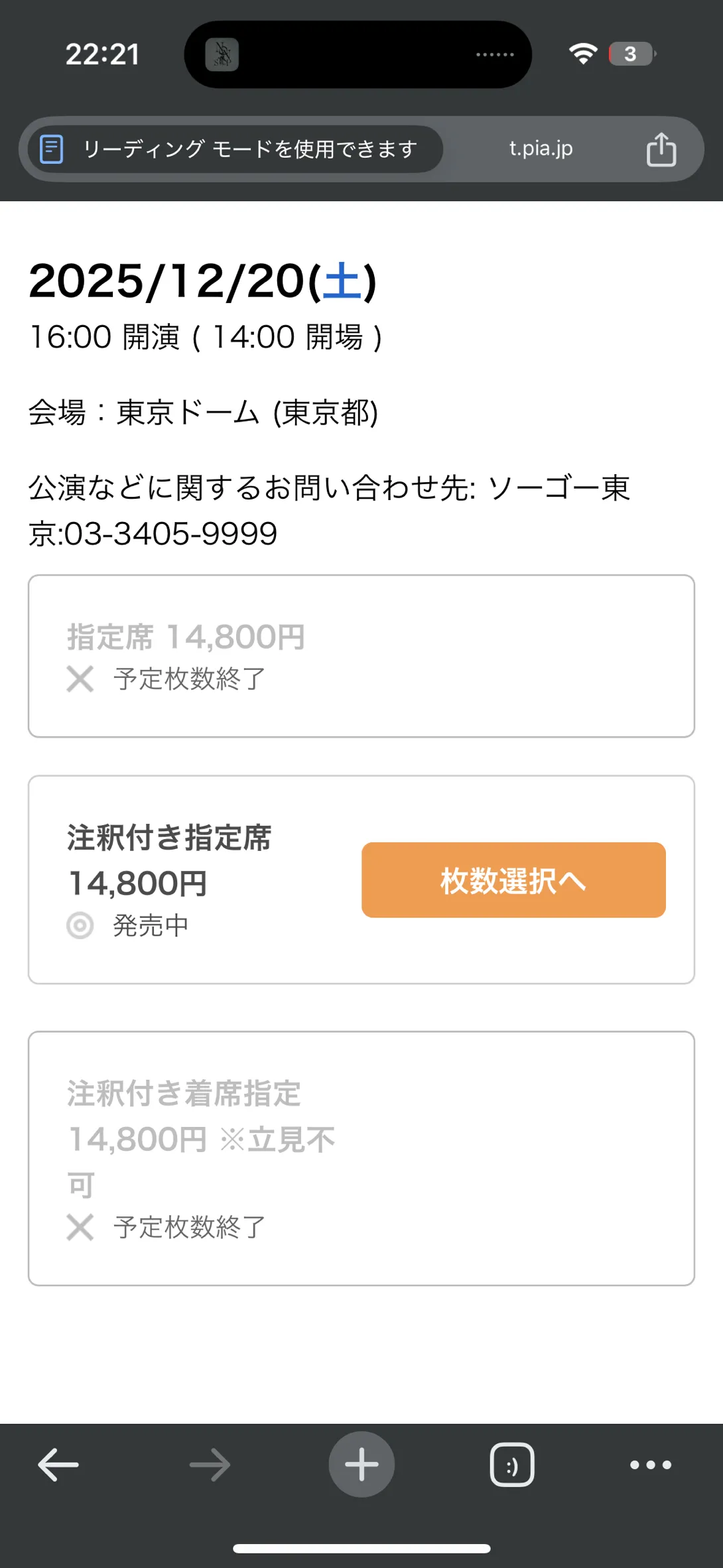
Task: Open the browser overflow menu
Action: pyautogui.click(x=650, y=1465)
